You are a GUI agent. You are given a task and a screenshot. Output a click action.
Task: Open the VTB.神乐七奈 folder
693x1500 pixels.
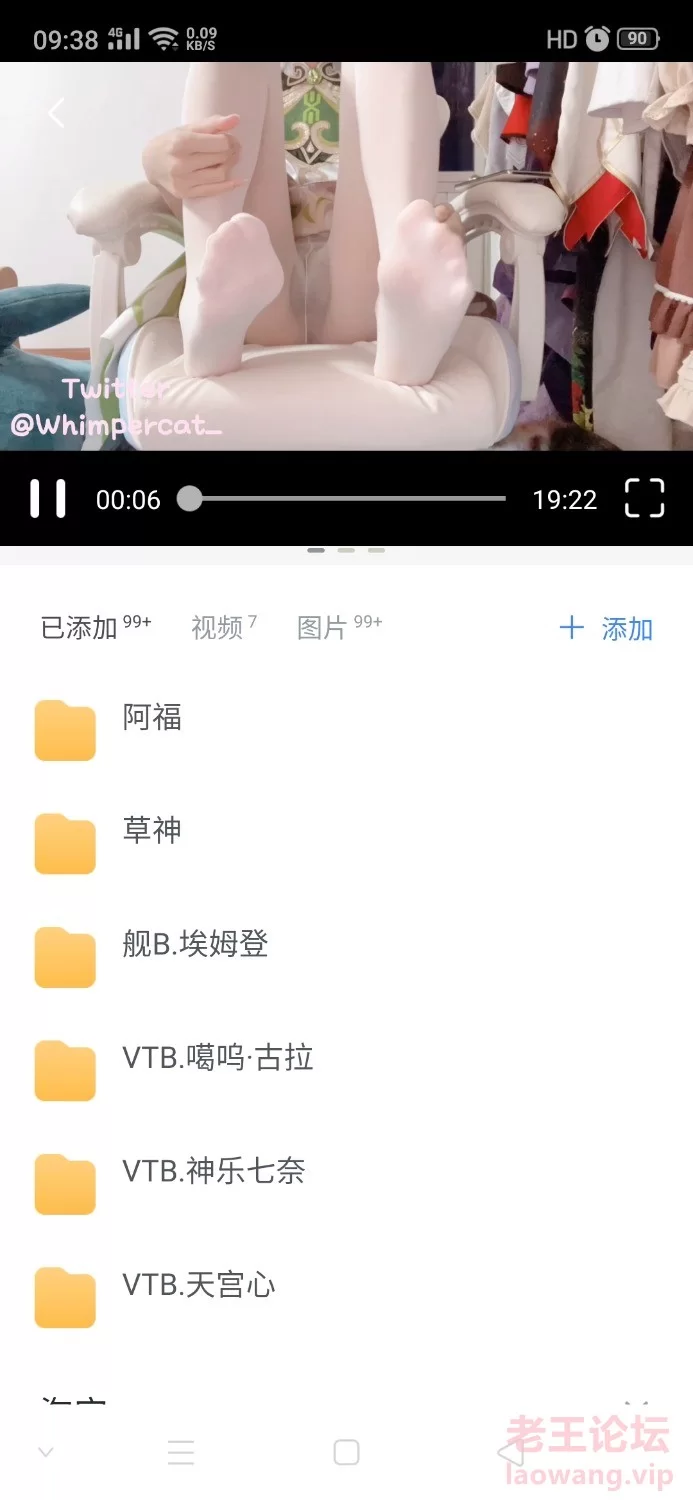213,1171
